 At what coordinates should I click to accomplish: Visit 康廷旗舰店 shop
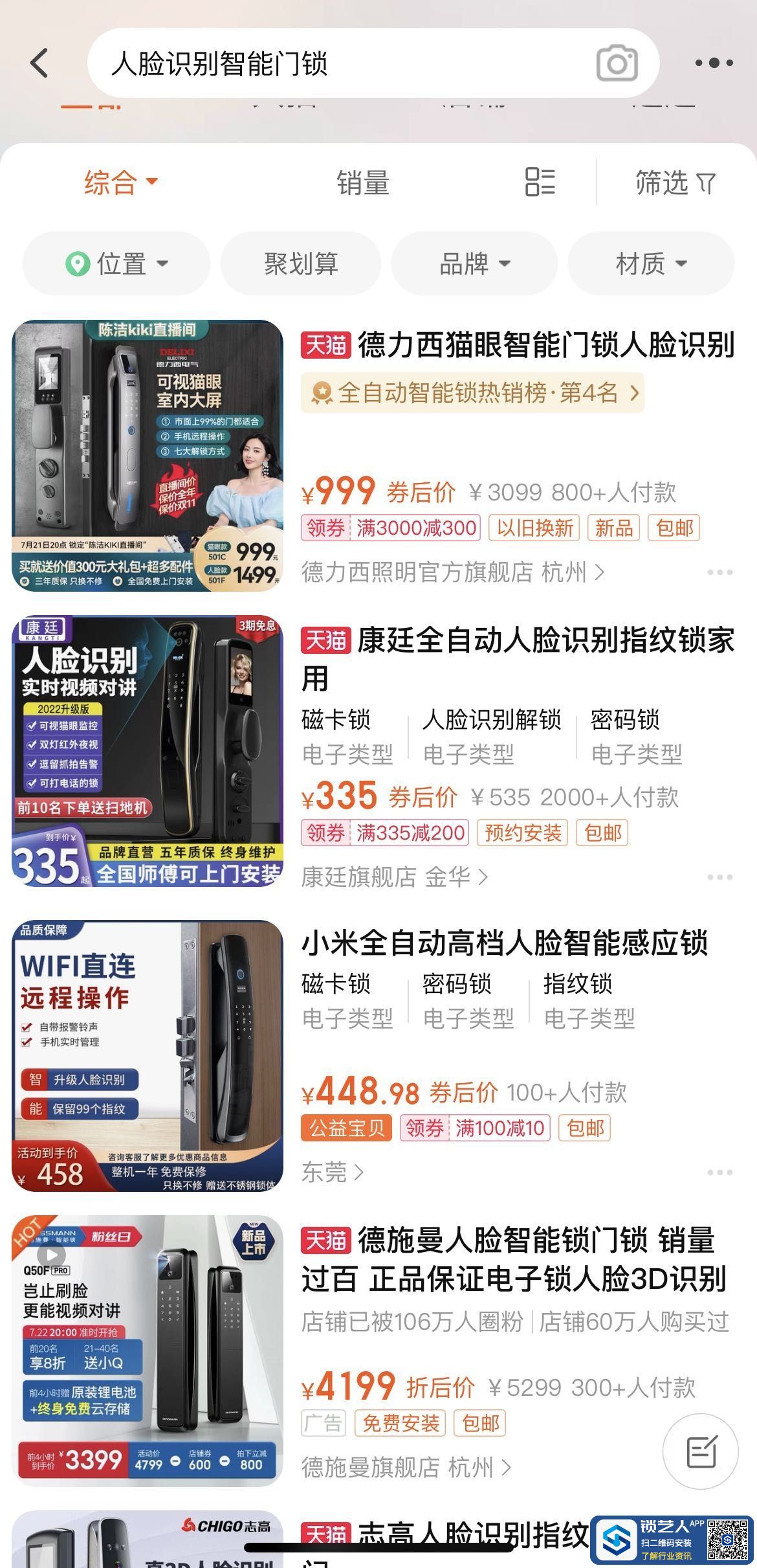pos(393,877)
